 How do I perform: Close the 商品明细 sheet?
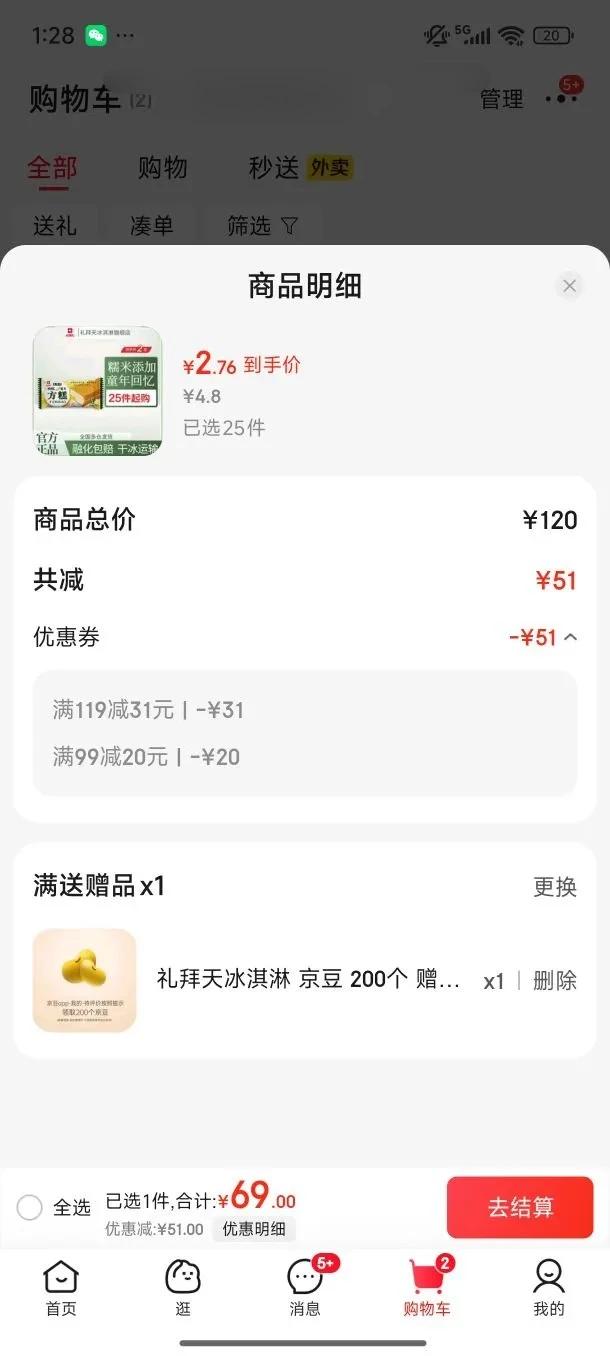pyautogui.click(x=569, y=287)
